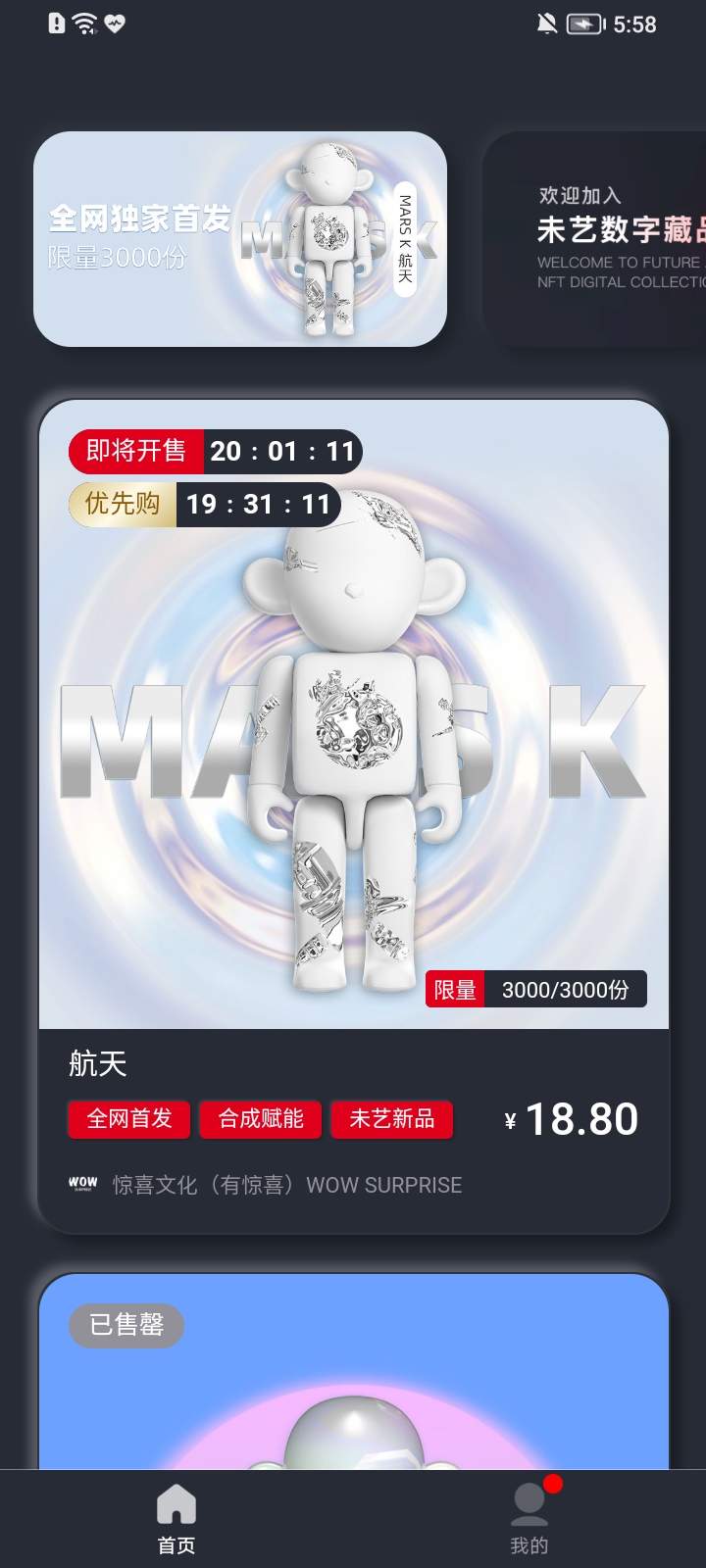Open the 全网独家首发 MARS K banner
This screenshot has width=706, height=1568.
click(239, 239)
